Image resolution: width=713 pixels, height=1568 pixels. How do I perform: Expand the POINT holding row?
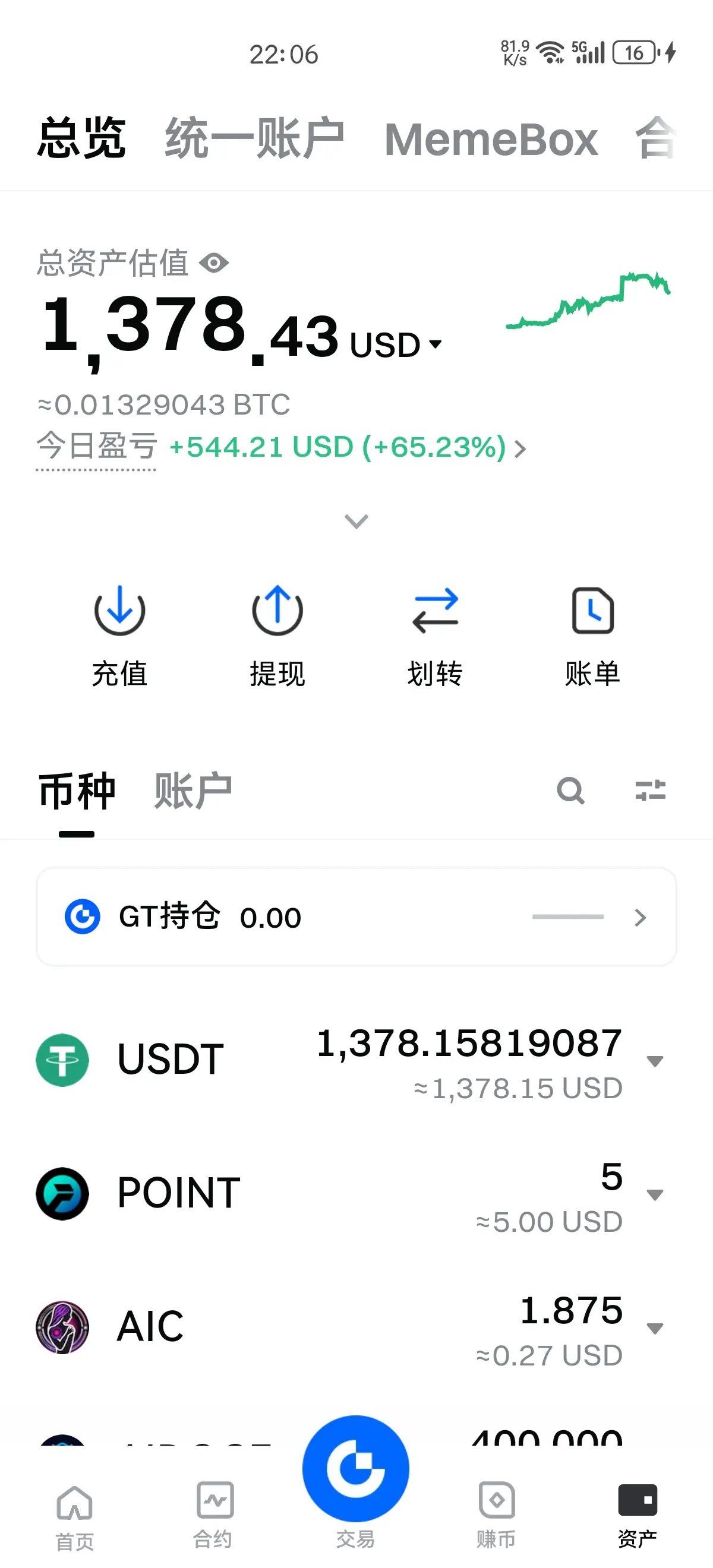pos(655,1195)
